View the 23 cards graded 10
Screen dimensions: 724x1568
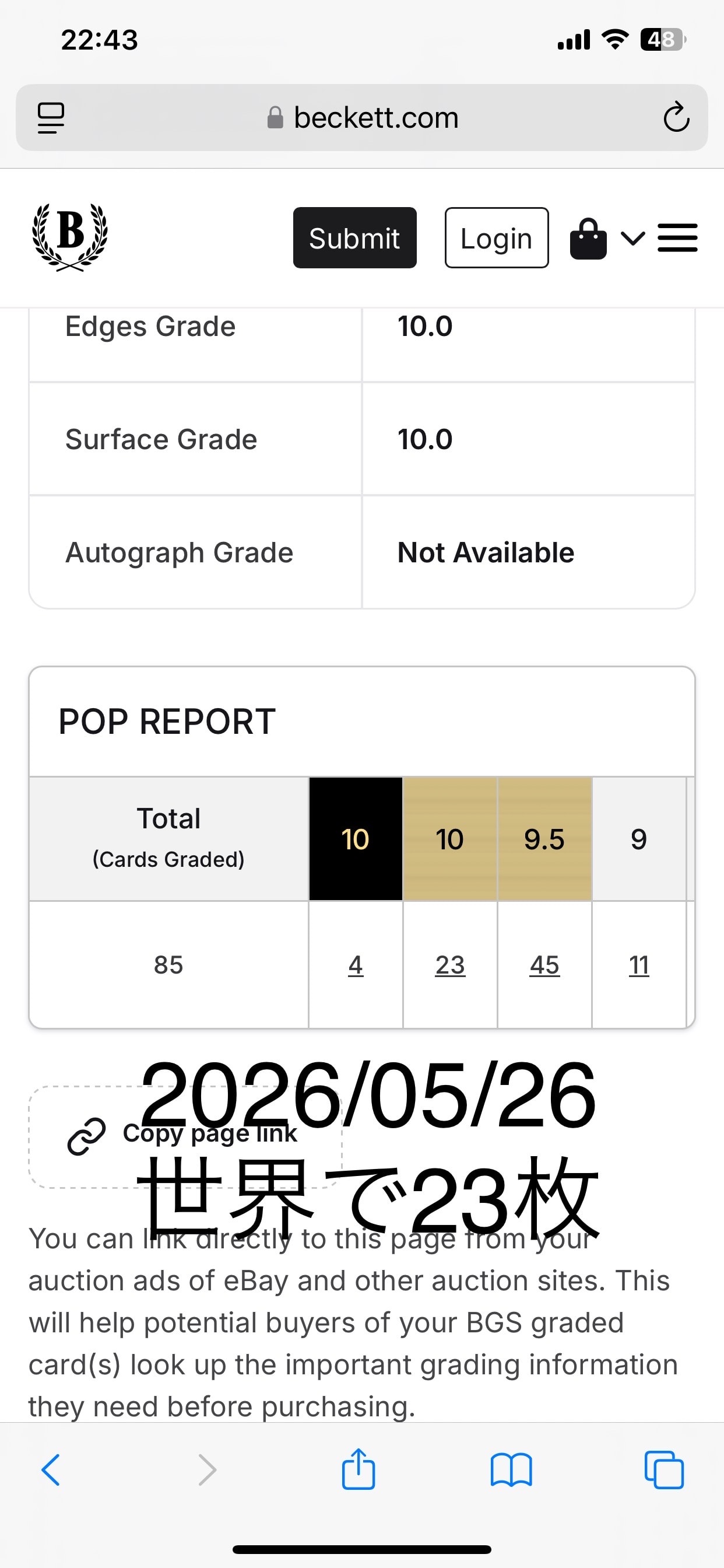coord(450,965)
